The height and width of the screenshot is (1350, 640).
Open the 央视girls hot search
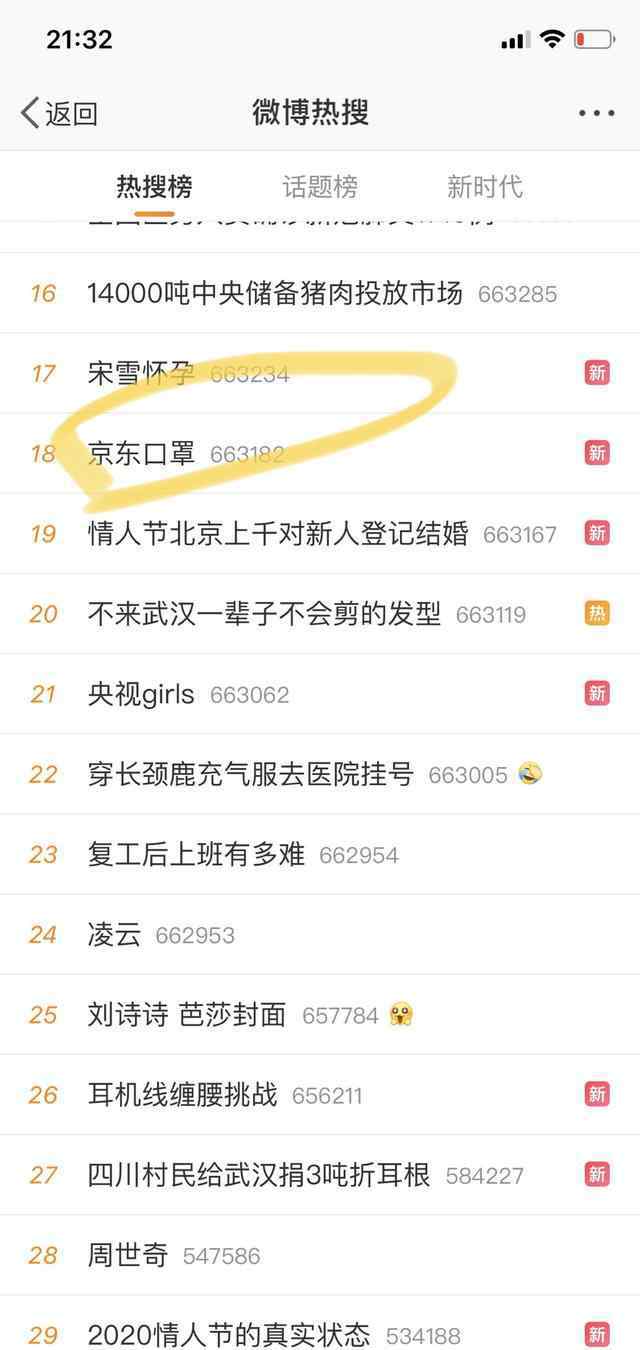tap(142, 694)
